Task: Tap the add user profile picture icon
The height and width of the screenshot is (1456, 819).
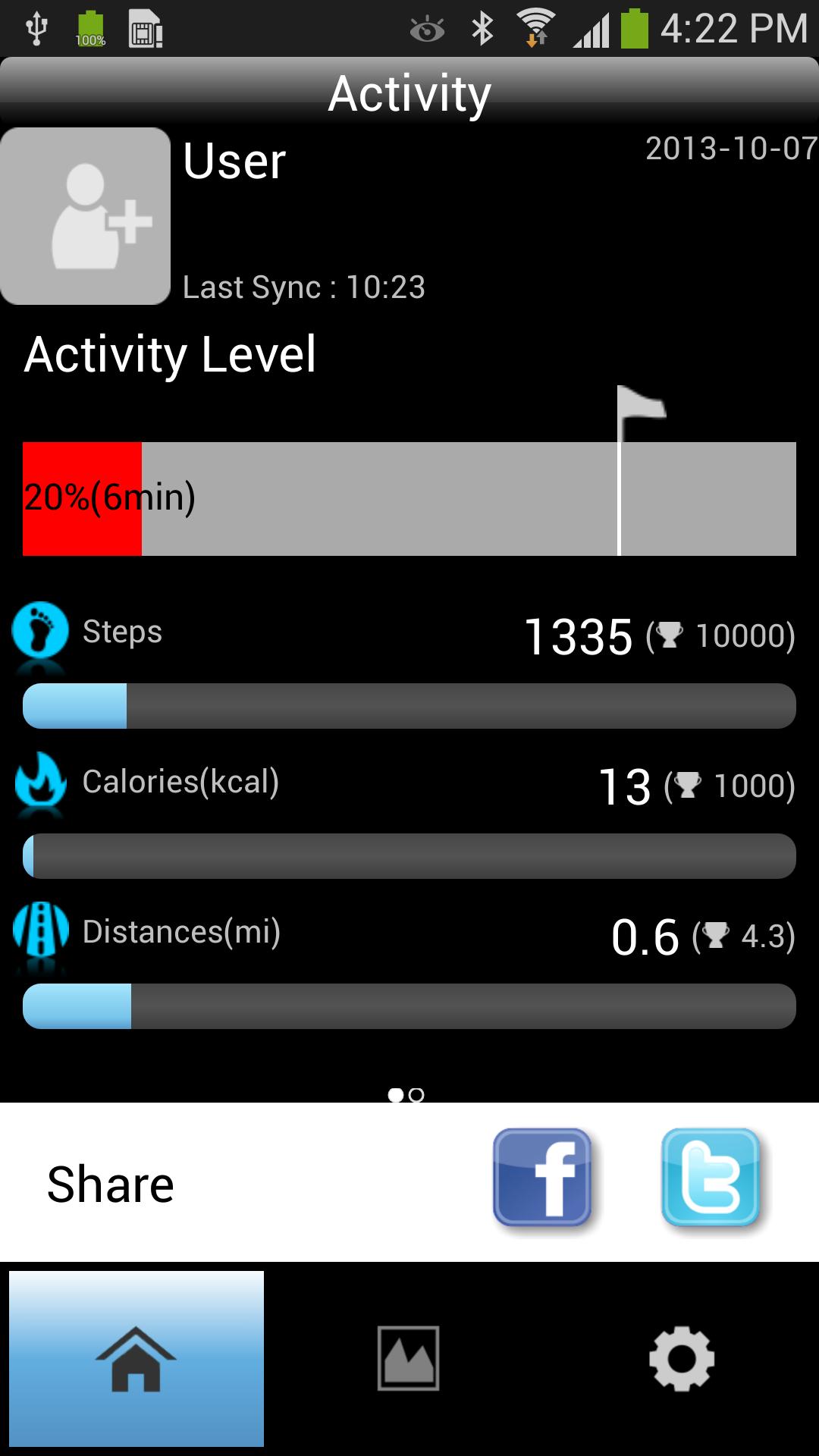Action: coord(85,216)
